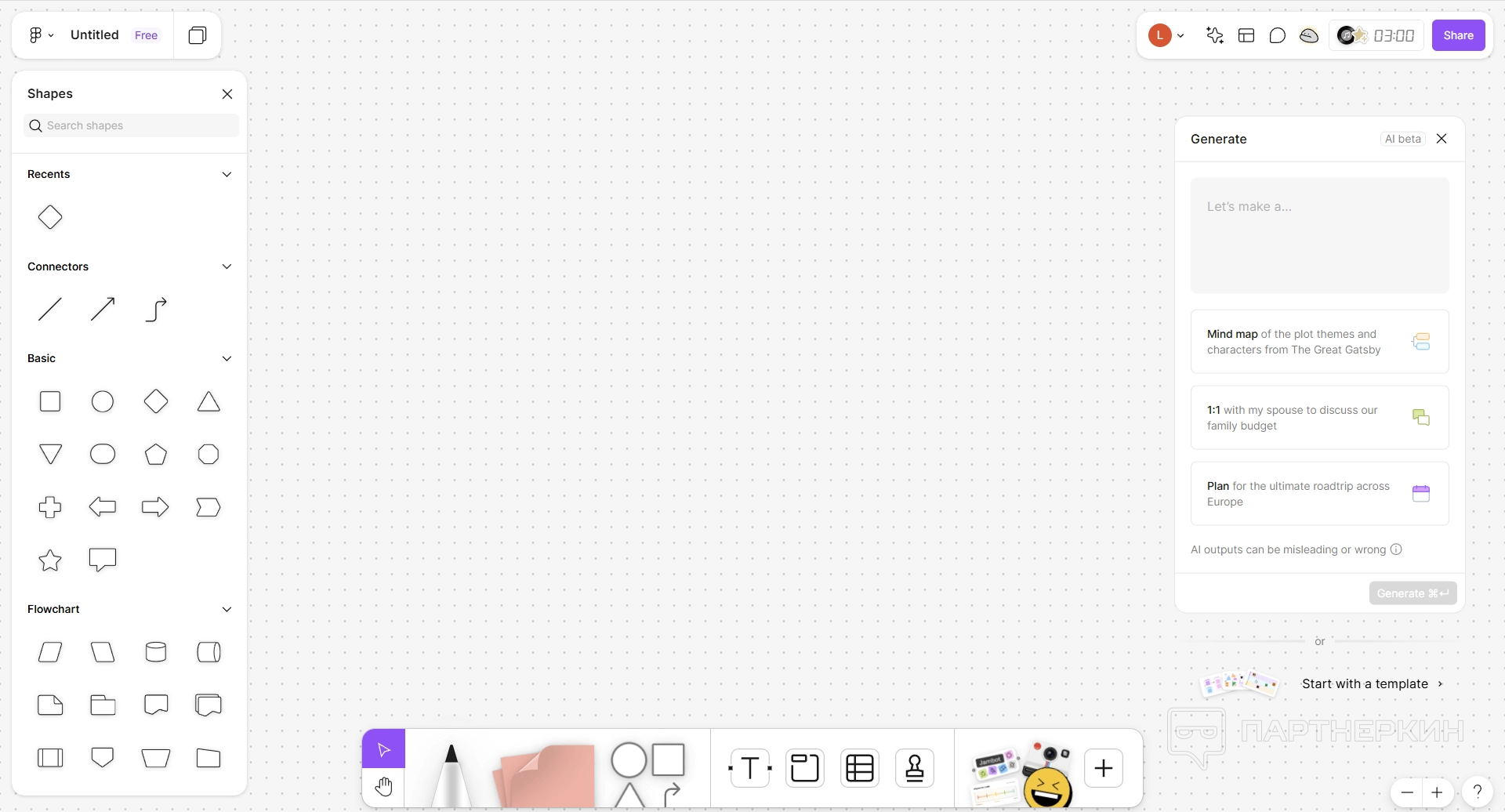The height and width of the screenshot is (812, 1505).
Task: Open the comments bubble icon
Action: [x=1278, y=35]
